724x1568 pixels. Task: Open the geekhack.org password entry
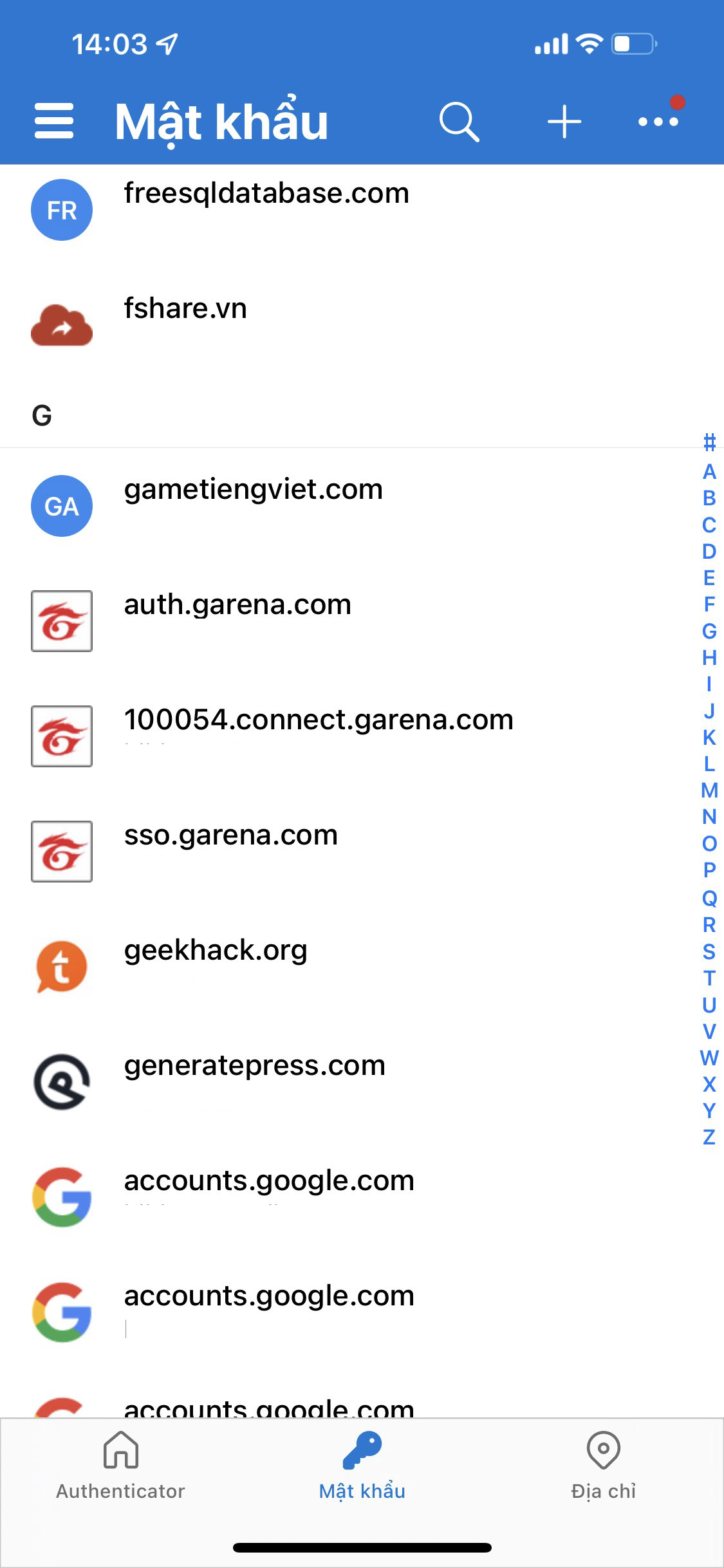pyautogui.click(x=216, y=966)
